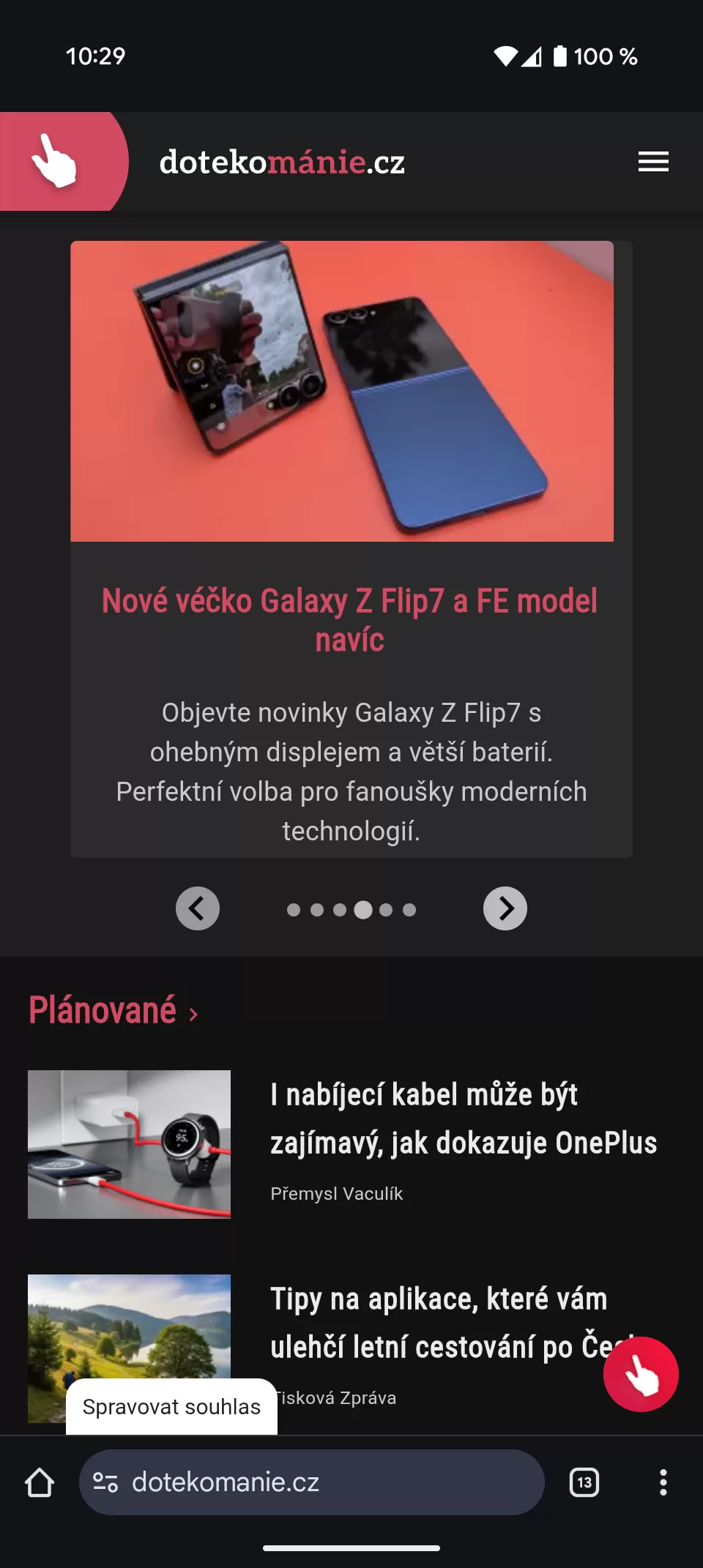View site info in address bar
The image size is (703, 1568).
pos(105,1482)
